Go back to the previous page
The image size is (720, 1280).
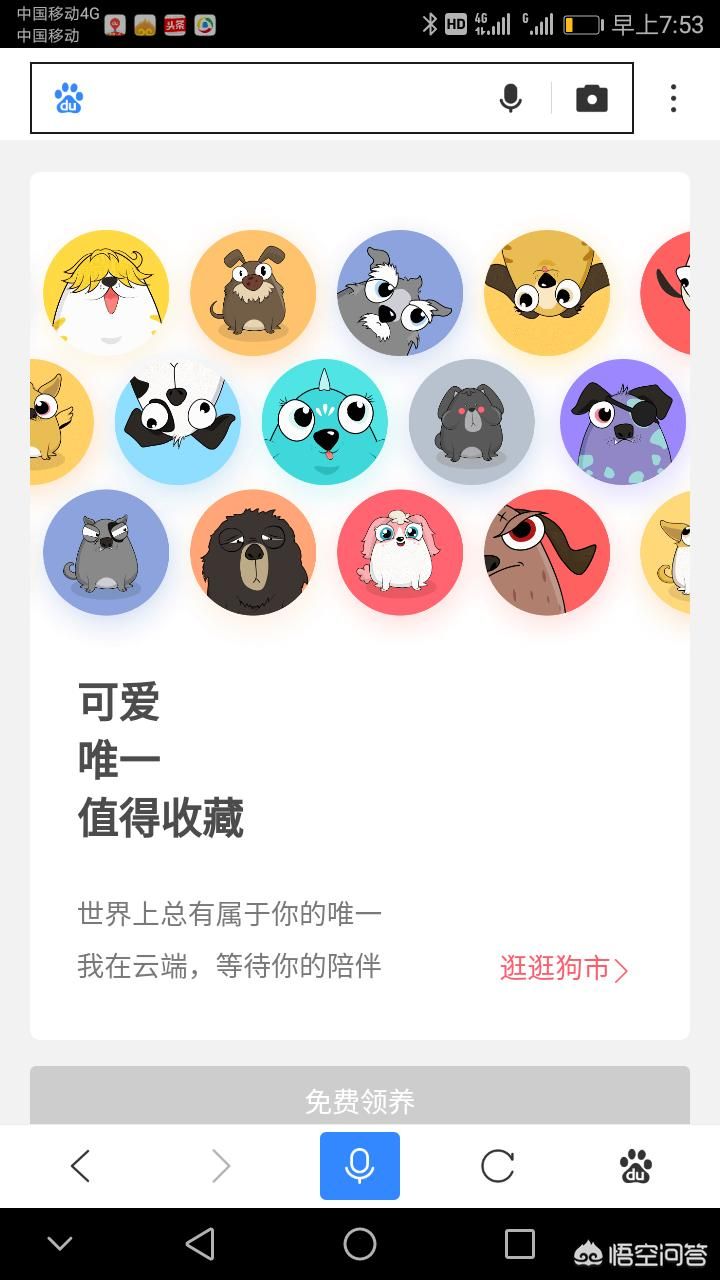pyautogui.click(x=81, y=1166)
